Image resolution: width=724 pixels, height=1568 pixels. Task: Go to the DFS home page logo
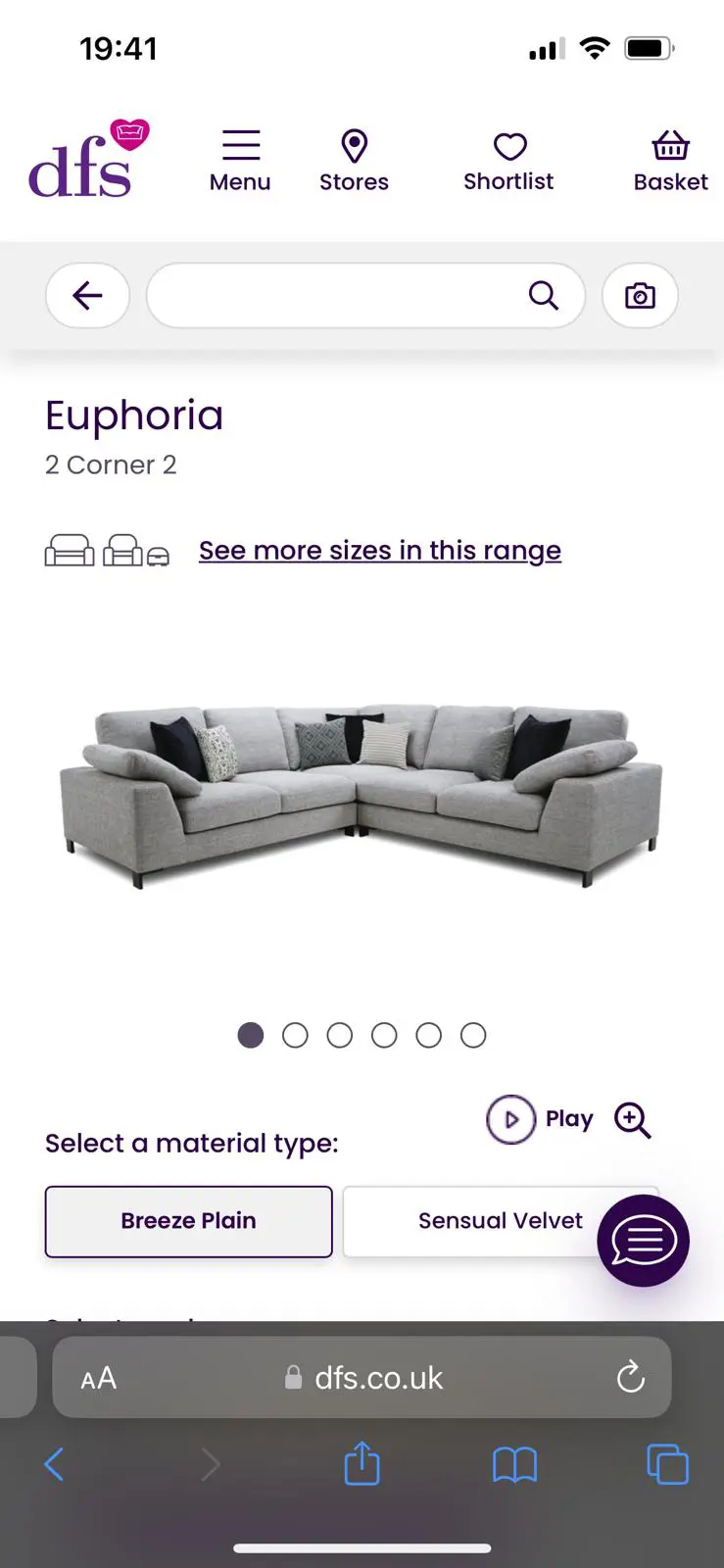click(88, 162)
